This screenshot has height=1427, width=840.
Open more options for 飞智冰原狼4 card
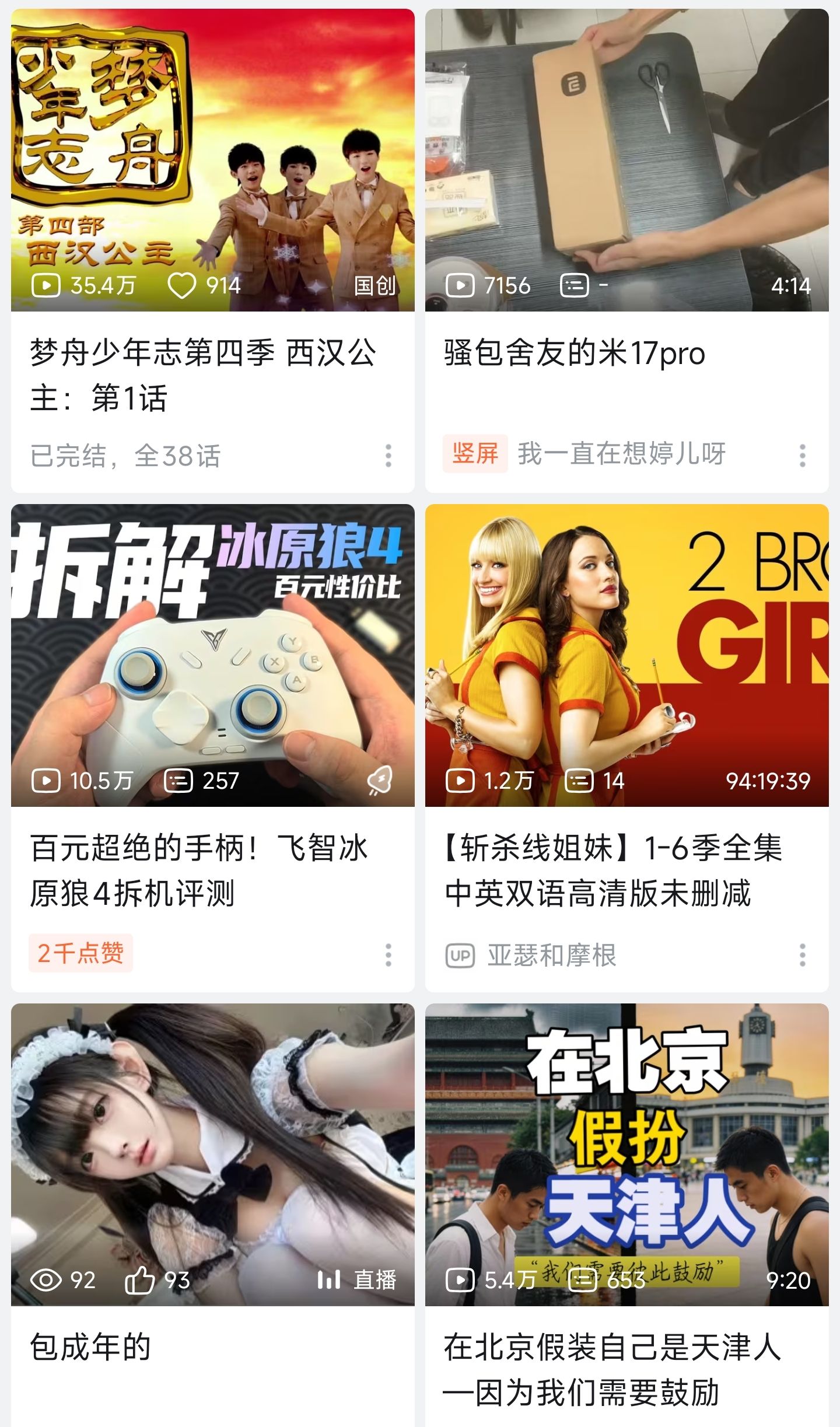388,955
